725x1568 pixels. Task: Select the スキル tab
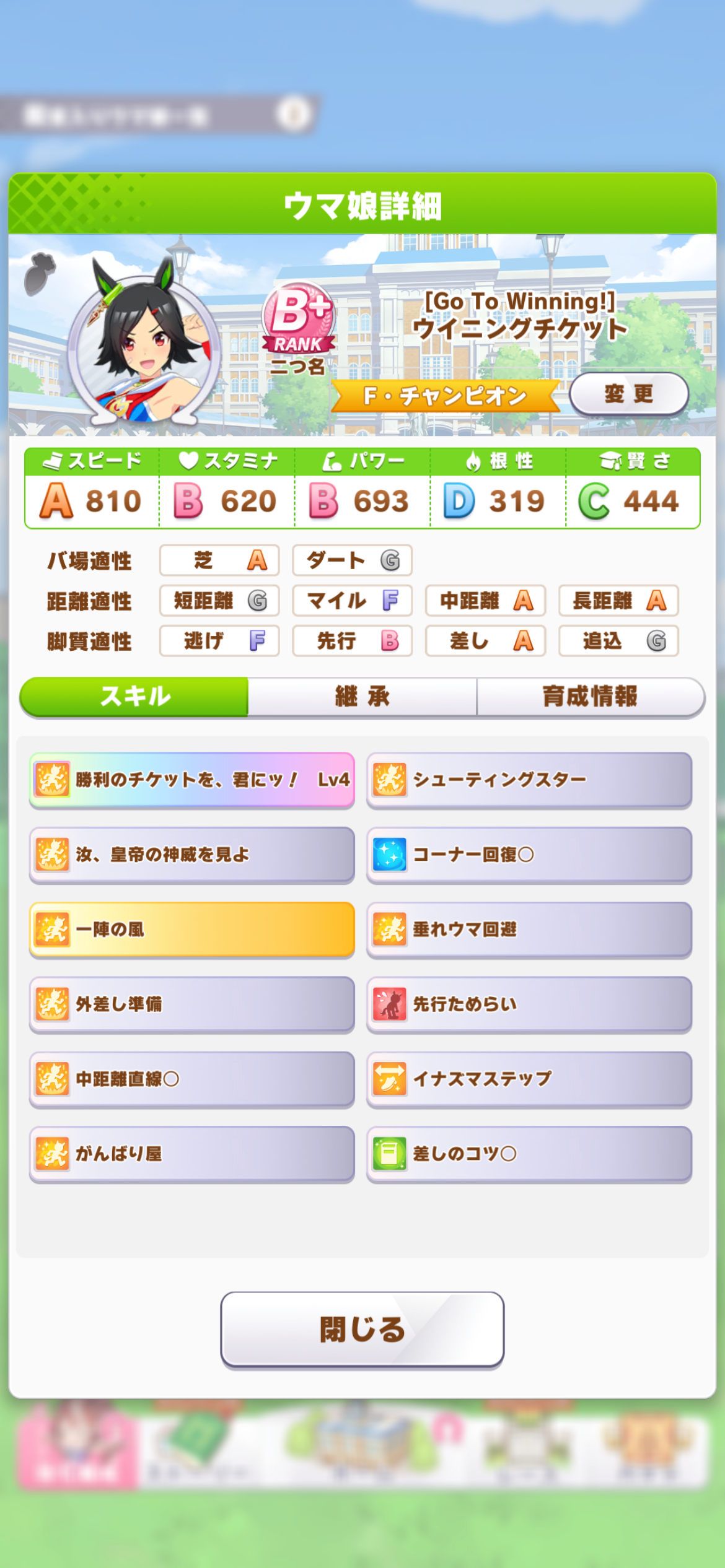pos(134,697)
